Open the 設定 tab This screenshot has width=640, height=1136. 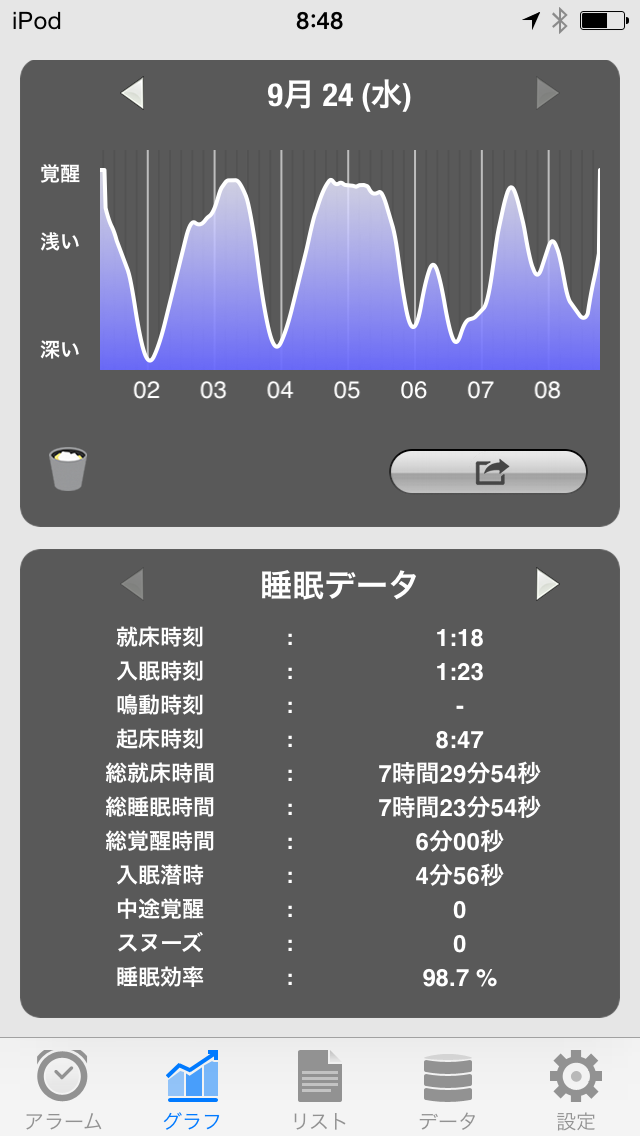tap(576, 1088)
